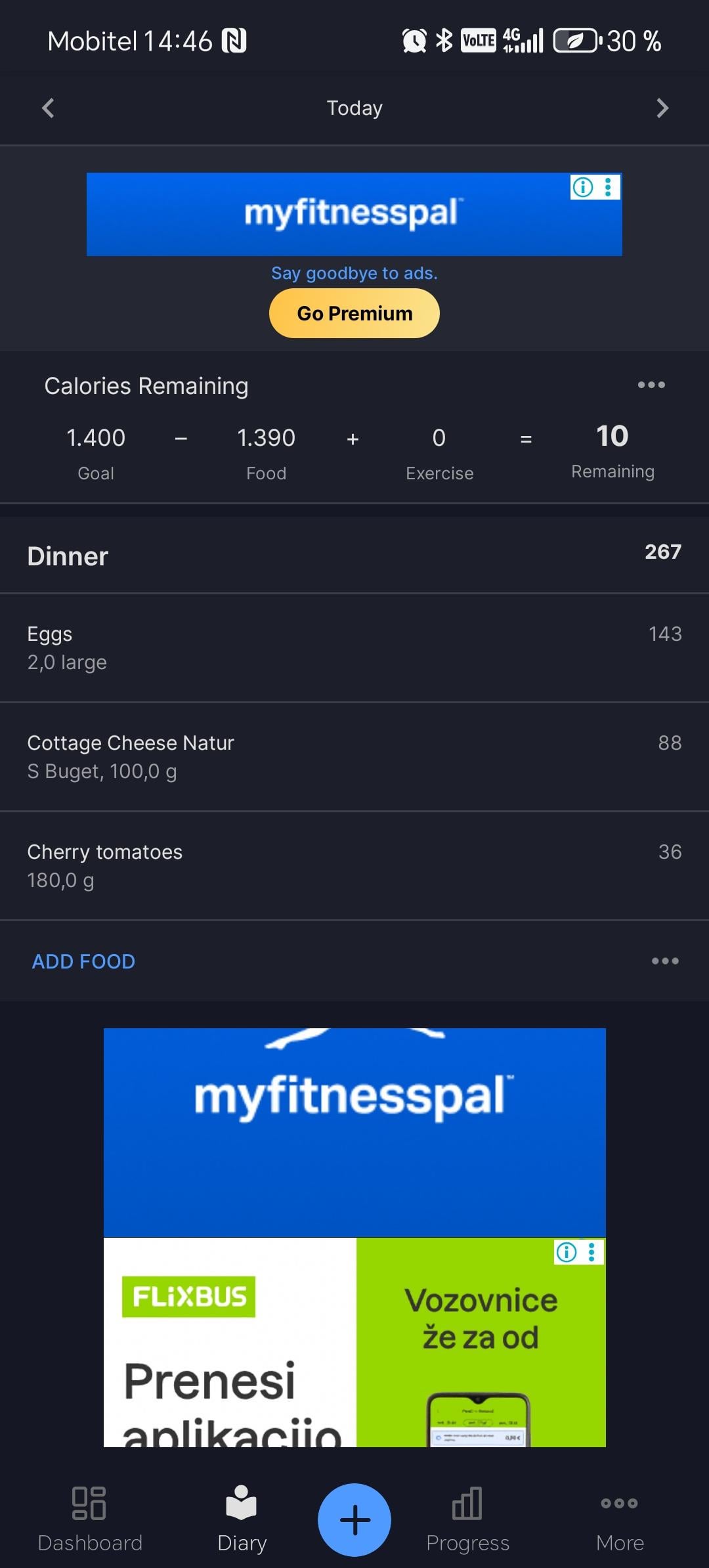Open the Cottage Cheese Natur entry
This screenshot has height=1568, width=709.
(x=354, y=756)
